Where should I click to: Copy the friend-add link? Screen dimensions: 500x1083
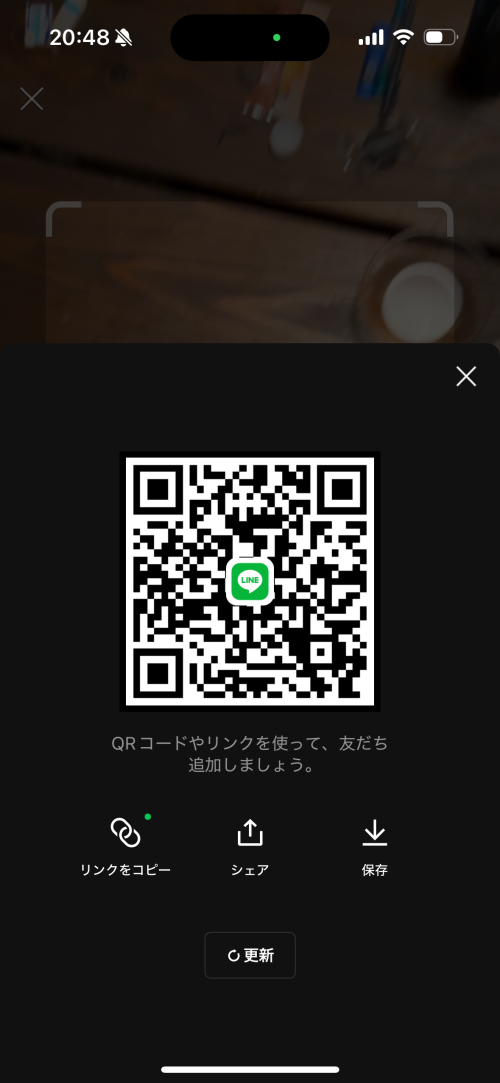point(125,846)
